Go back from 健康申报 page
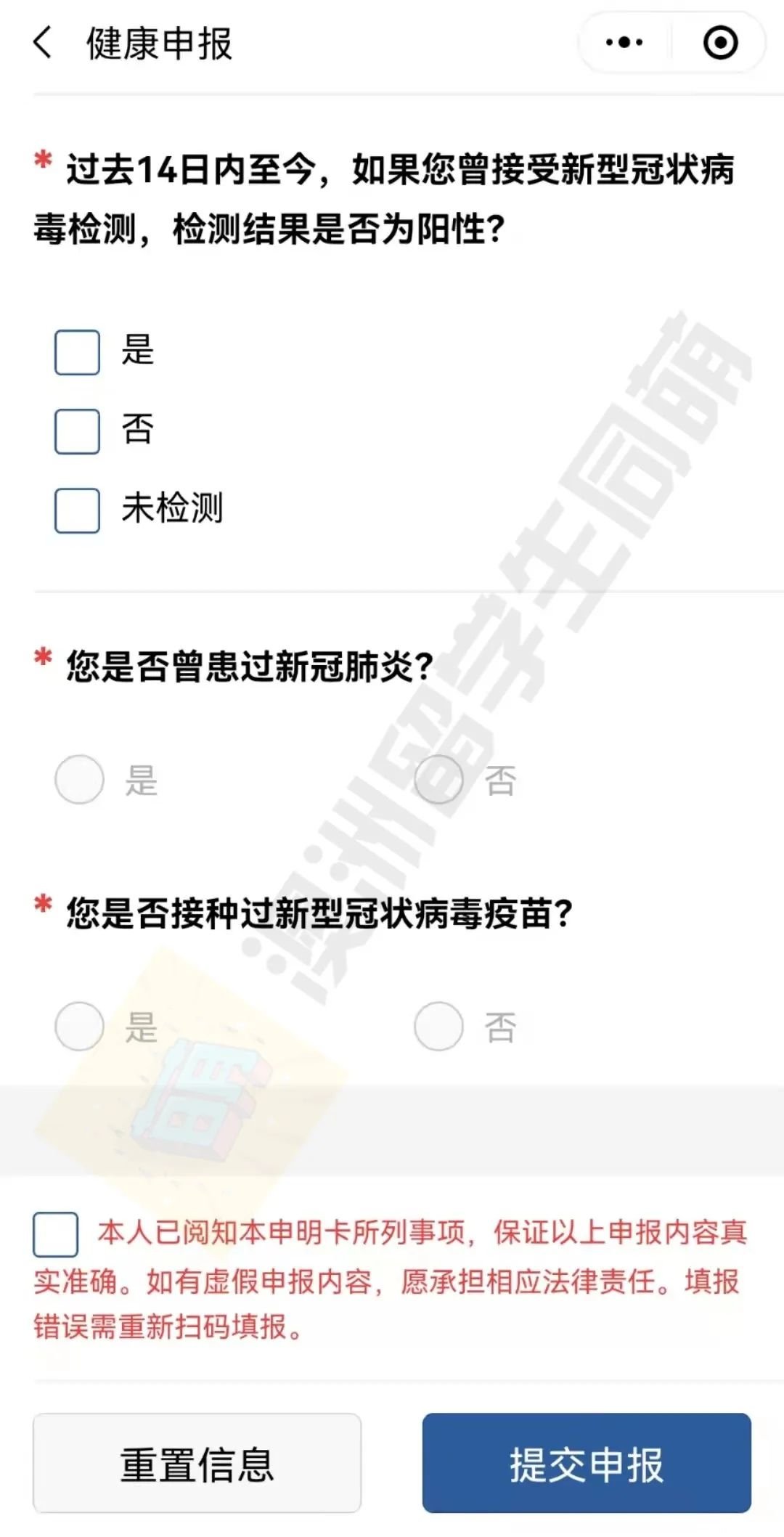 44,42
